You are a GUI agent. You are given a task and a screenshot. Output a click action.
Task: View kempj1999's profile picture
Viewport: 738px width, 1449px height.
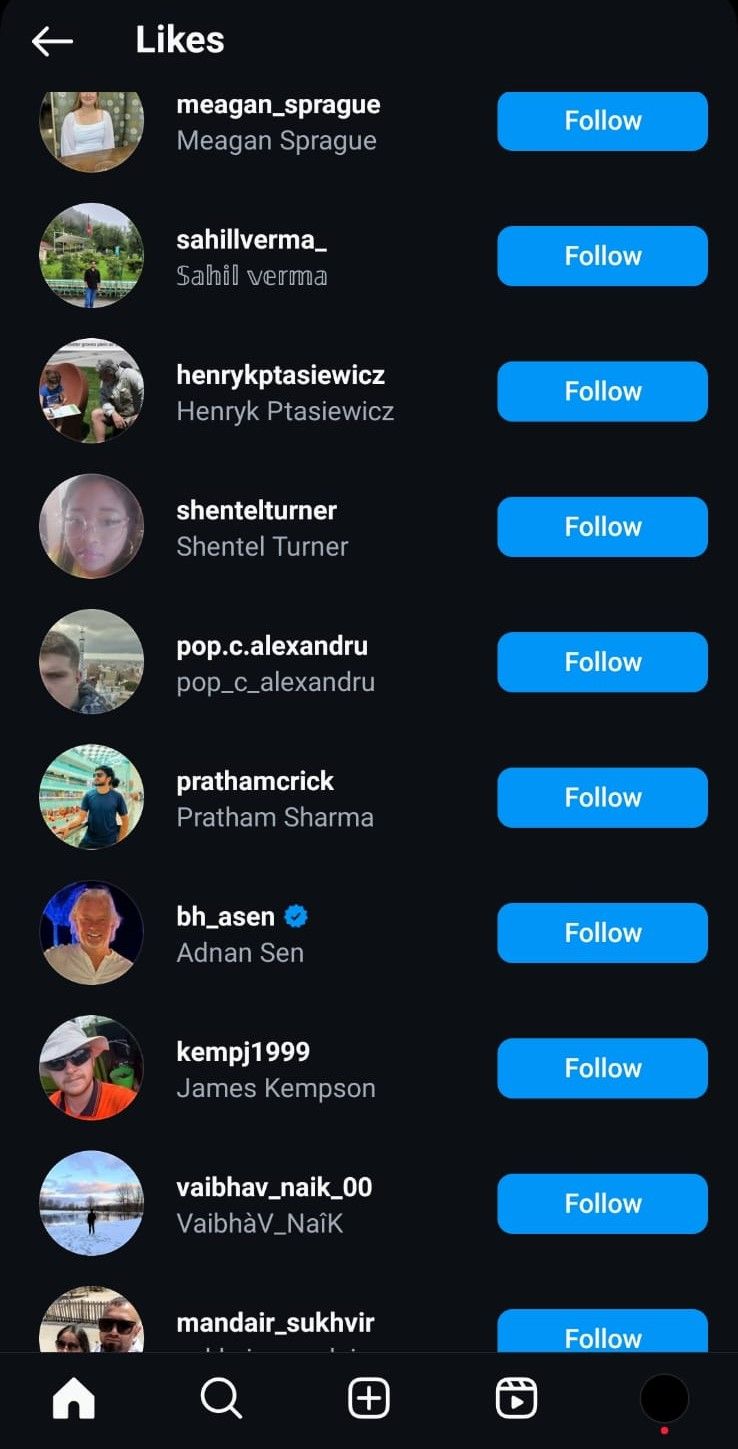[x=91, y=1068]
